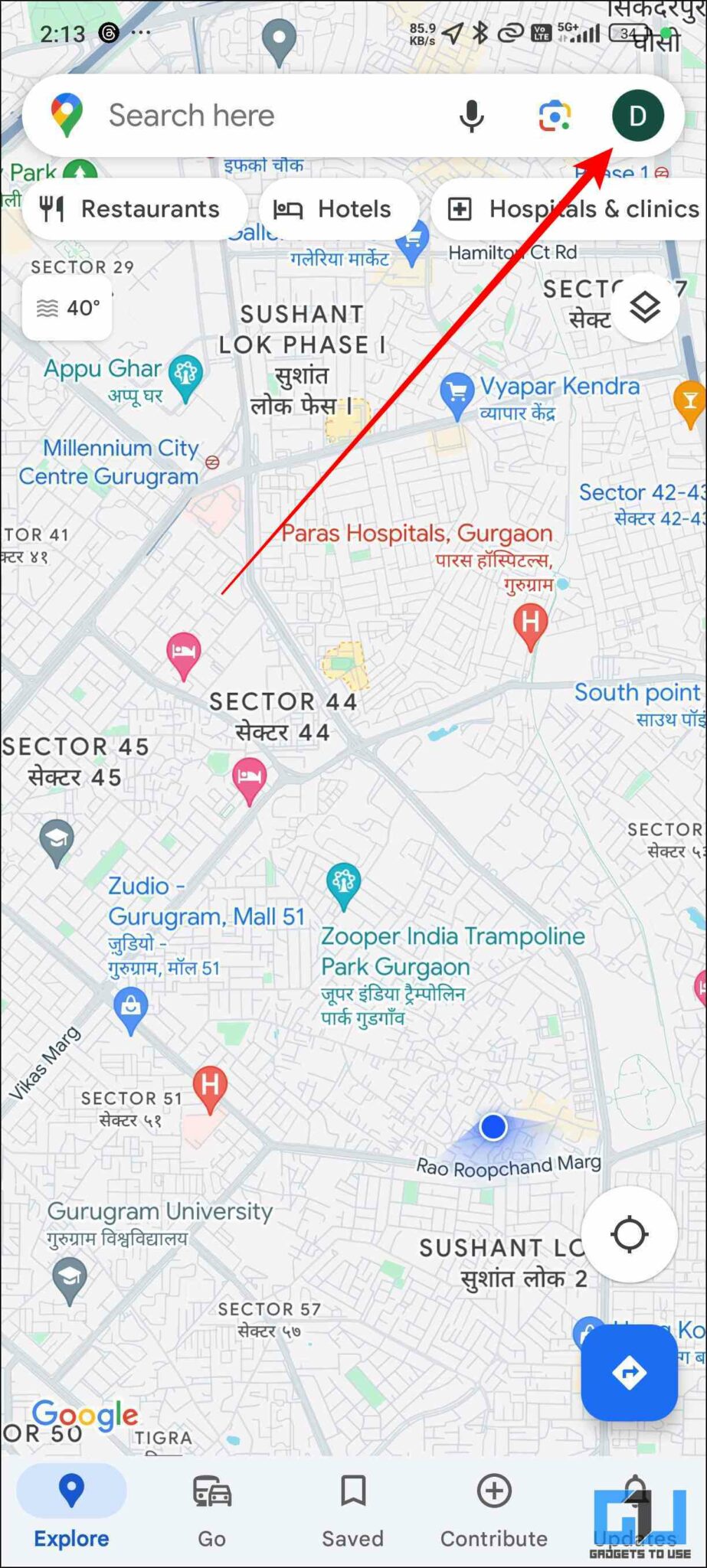Select the Hotels chip

339,209
